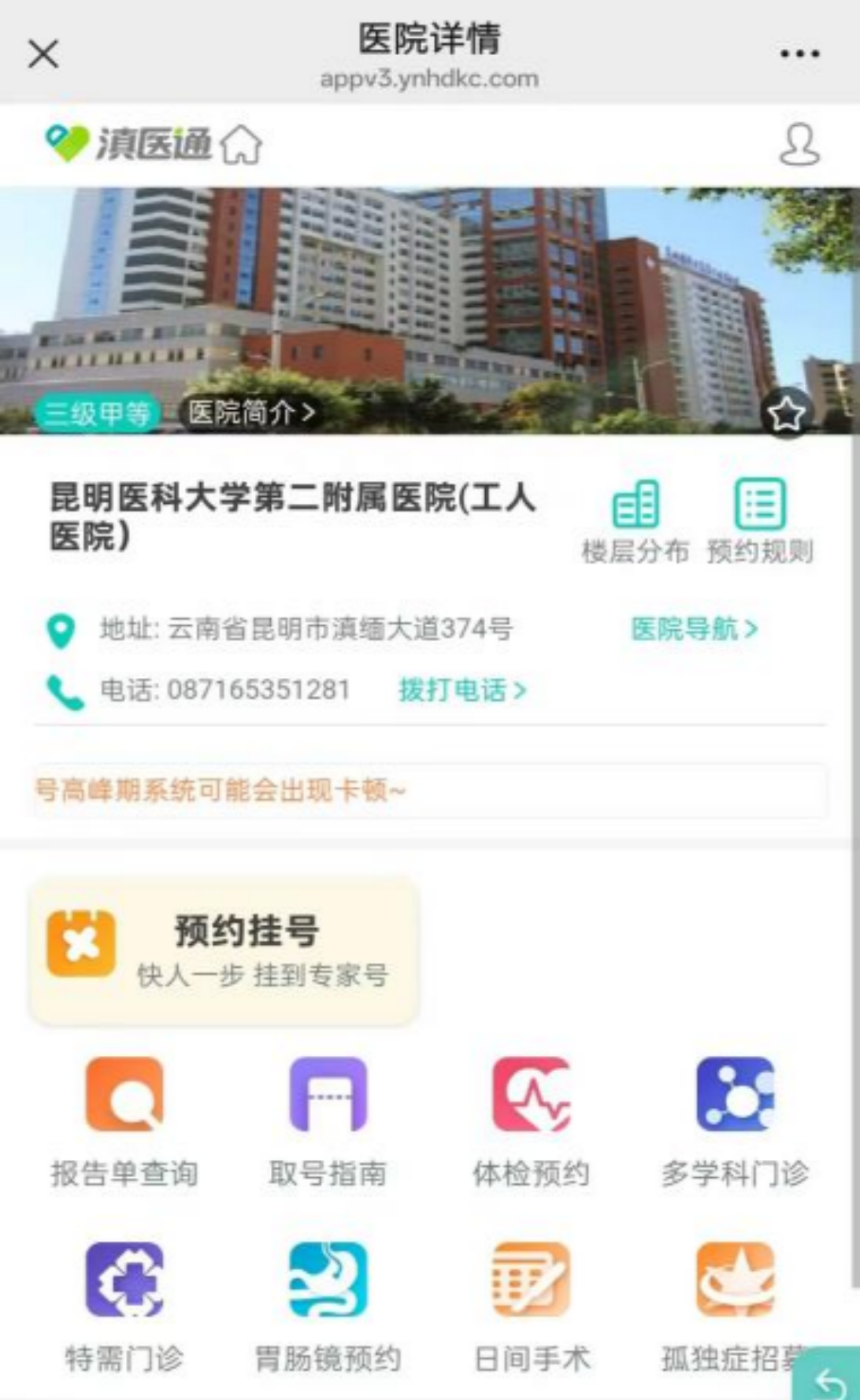Favorite this hospital with the star
Image resolution: width=860 pixels, height=1400 pixels.
point(786,413)
